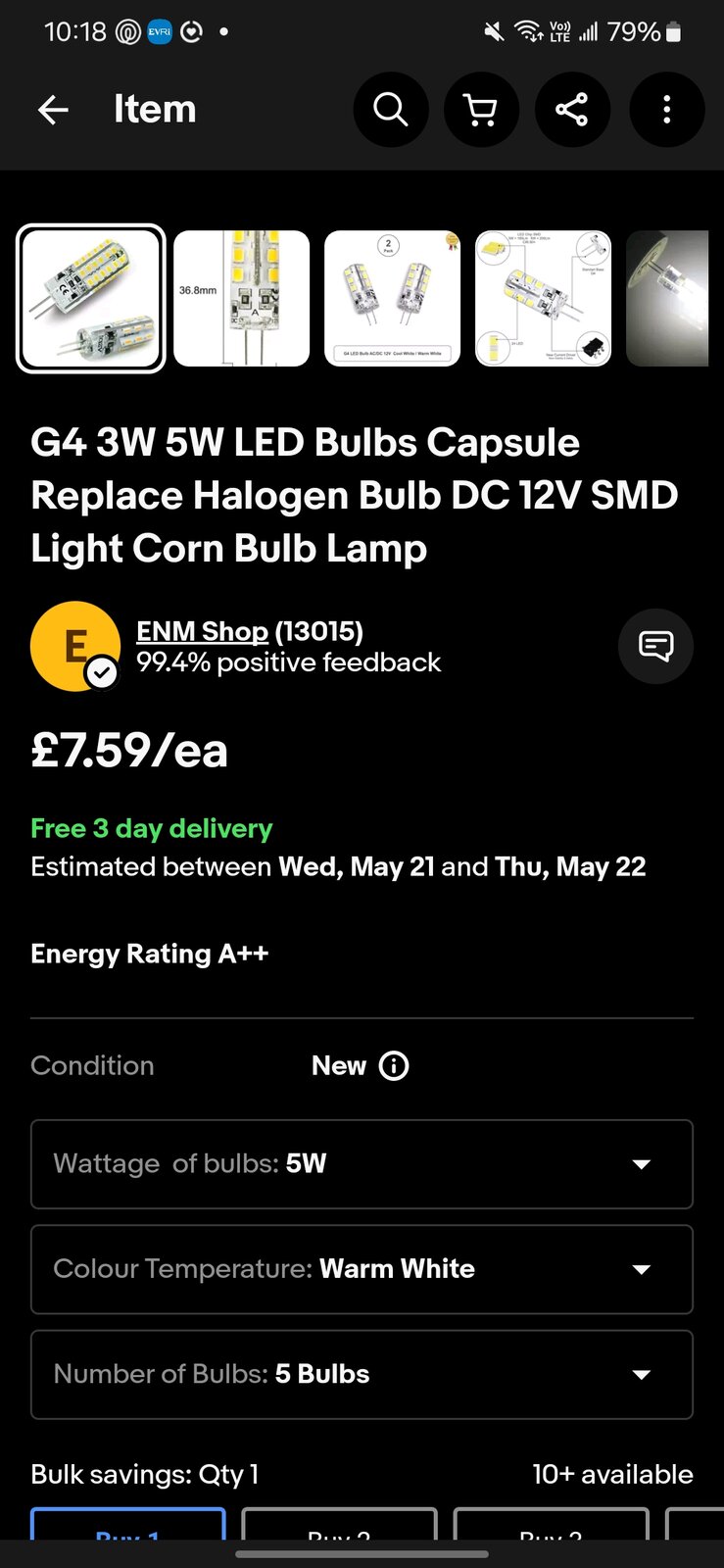View the 36.8mm dimension image thumbnail
The width and height of the screenshot is (724, 1568).
click(242, 298)
